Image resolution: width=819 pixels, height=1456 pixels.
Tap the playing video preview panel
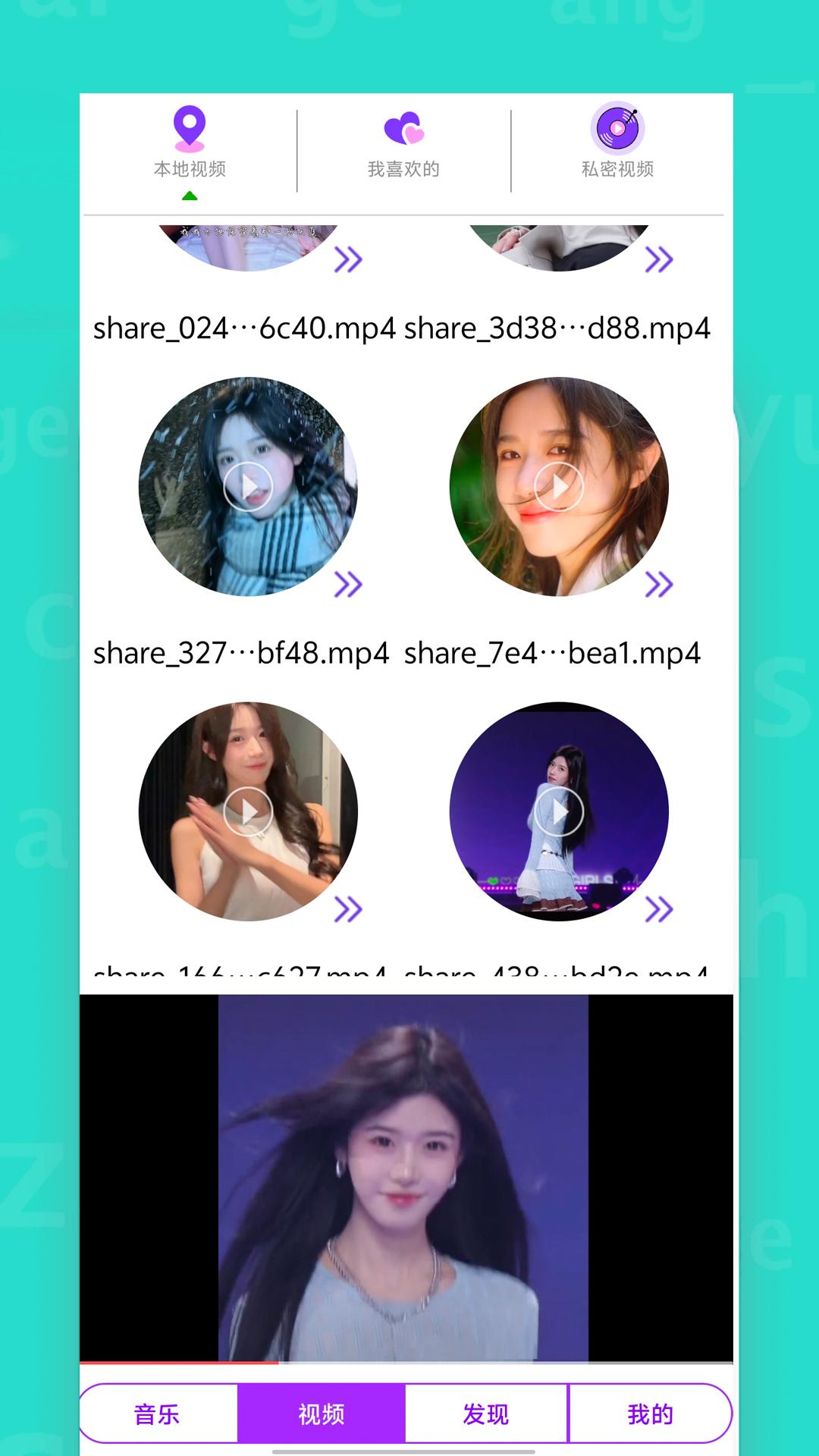(x=406, y=1177)
